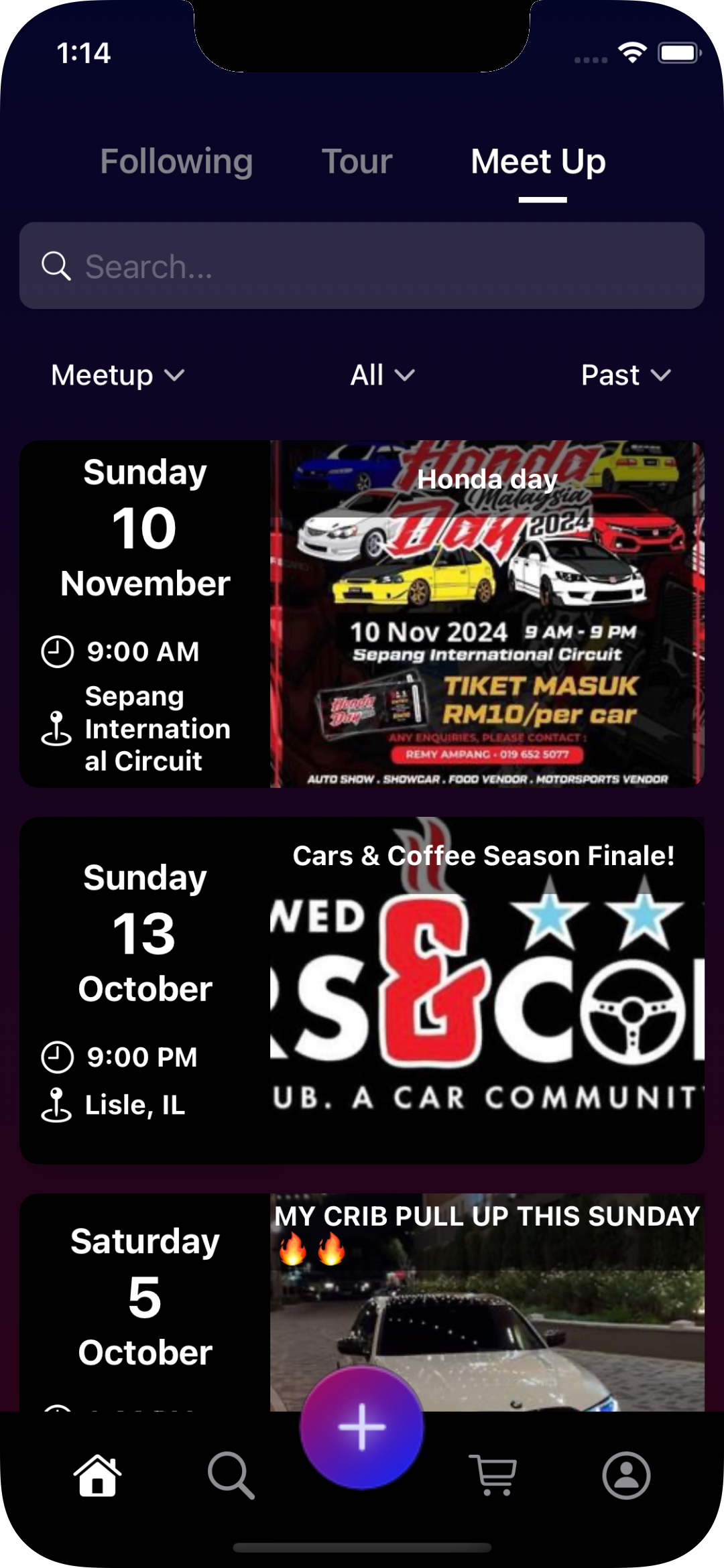The image size is (724, 1568).
Task: Open the search tab in bottom bar
Action: 231,1475
